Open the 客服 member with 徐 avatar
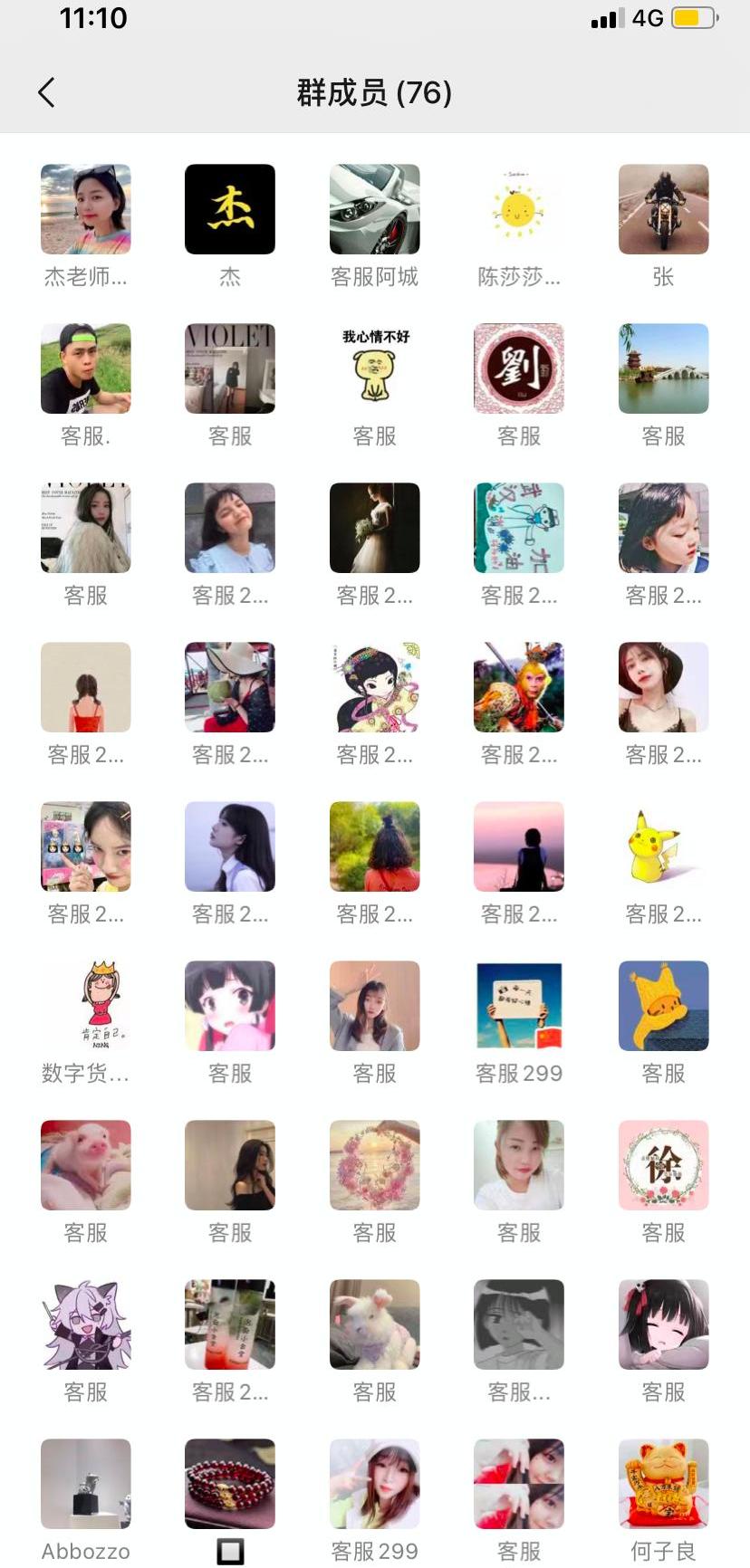750x1568 pixels. click(663, 1165)
